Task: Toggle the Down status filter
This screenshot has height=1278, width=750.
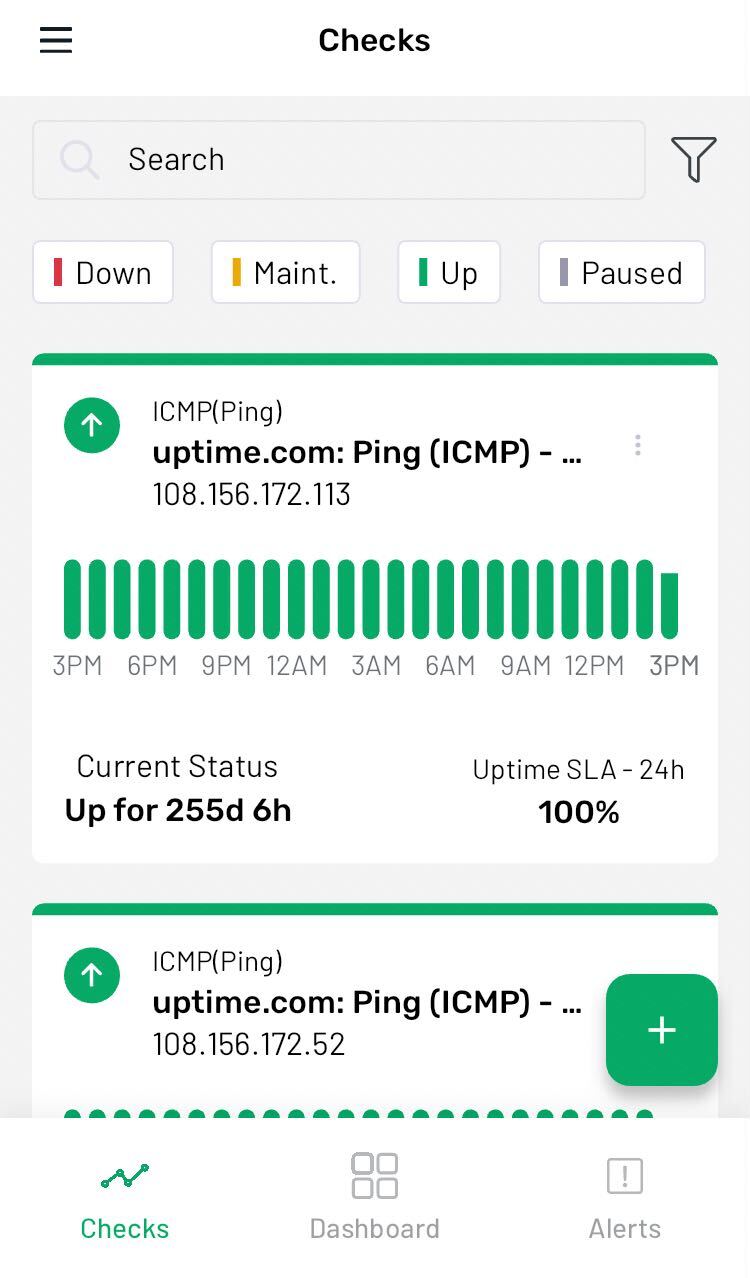Action: [x=103, y=272]
